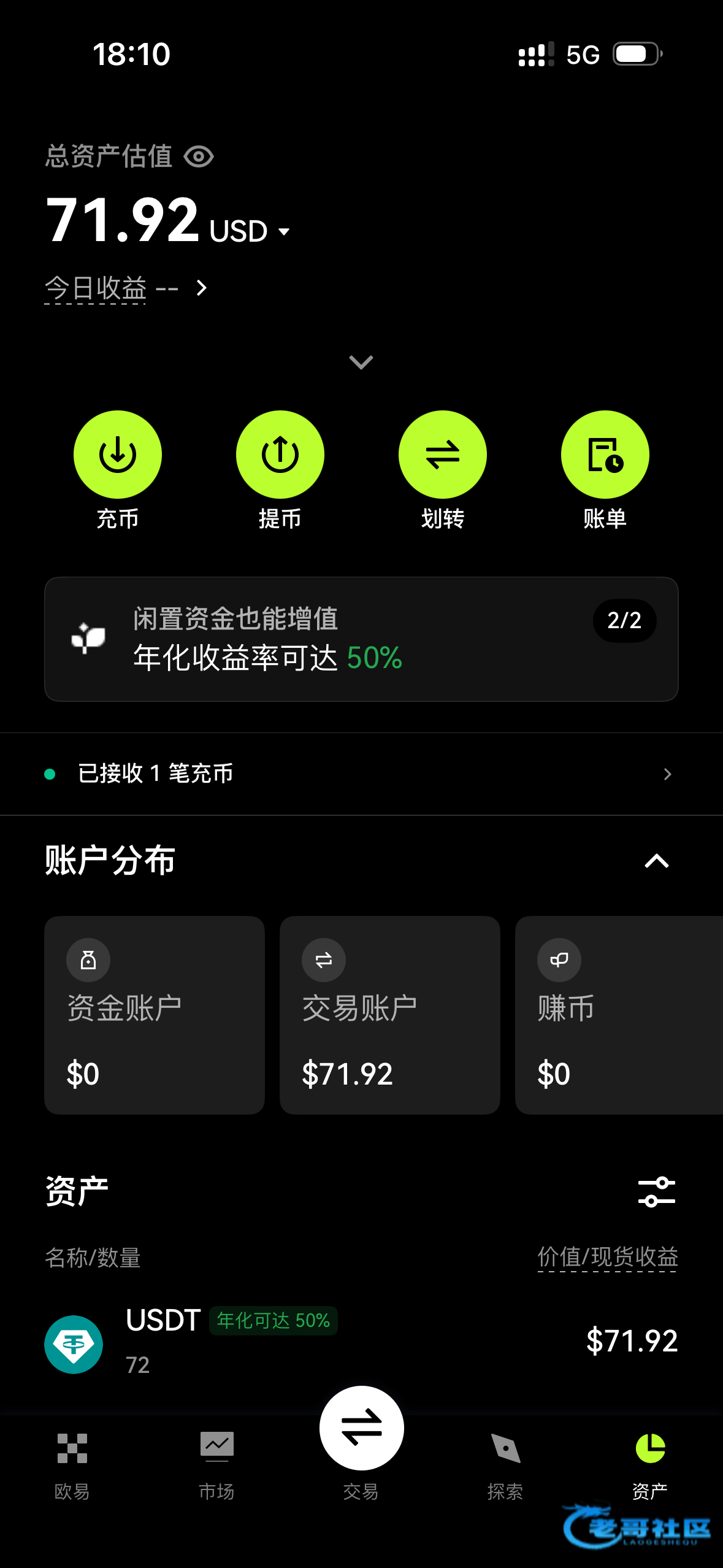Open the 资金账户 card
Screen dimensions: 723x1568
click(155, 1015)
